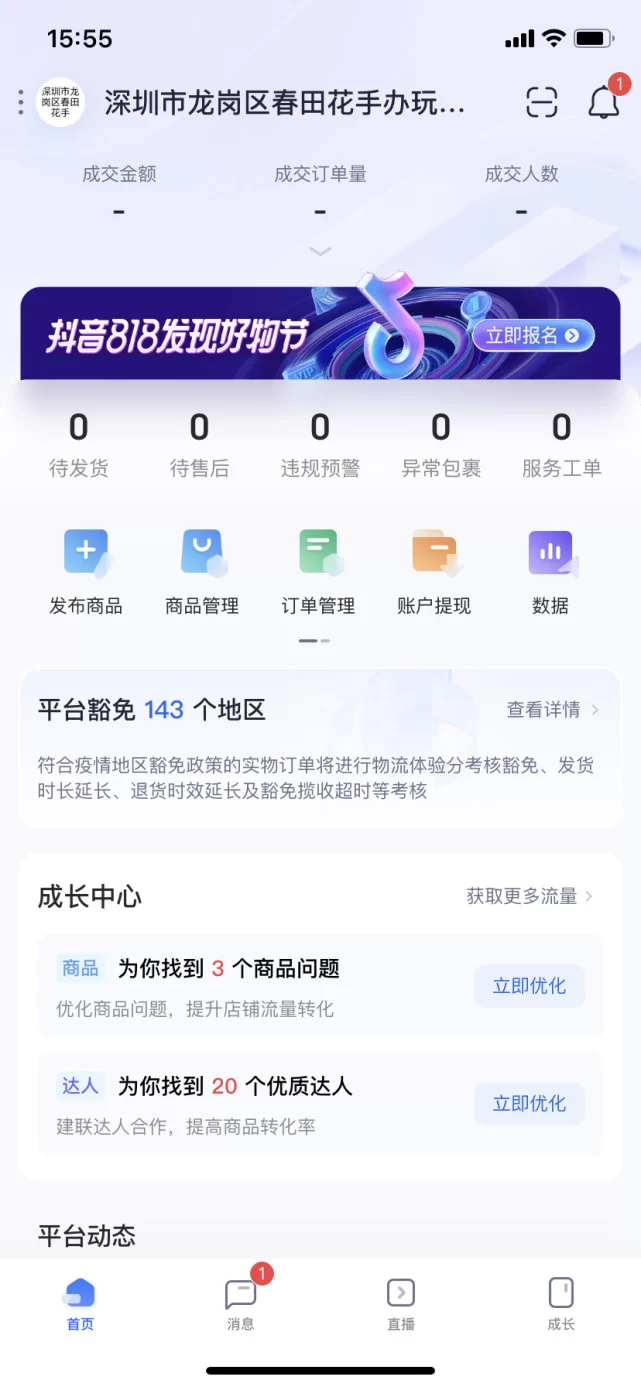Open 待发货 orders

79,445
